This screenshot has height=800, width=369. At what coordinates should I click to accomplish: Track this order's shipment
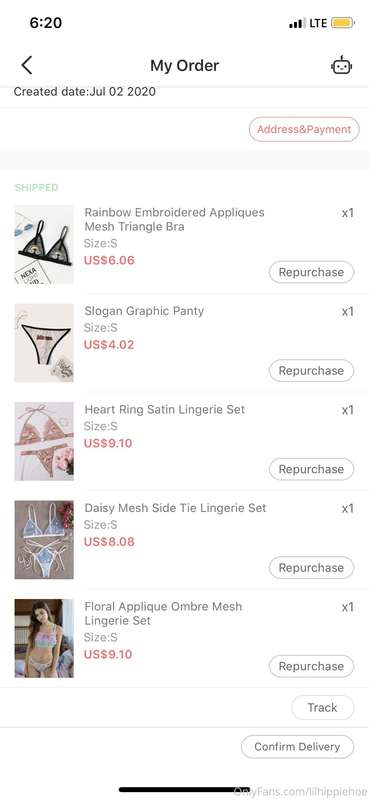click(323, 707)
